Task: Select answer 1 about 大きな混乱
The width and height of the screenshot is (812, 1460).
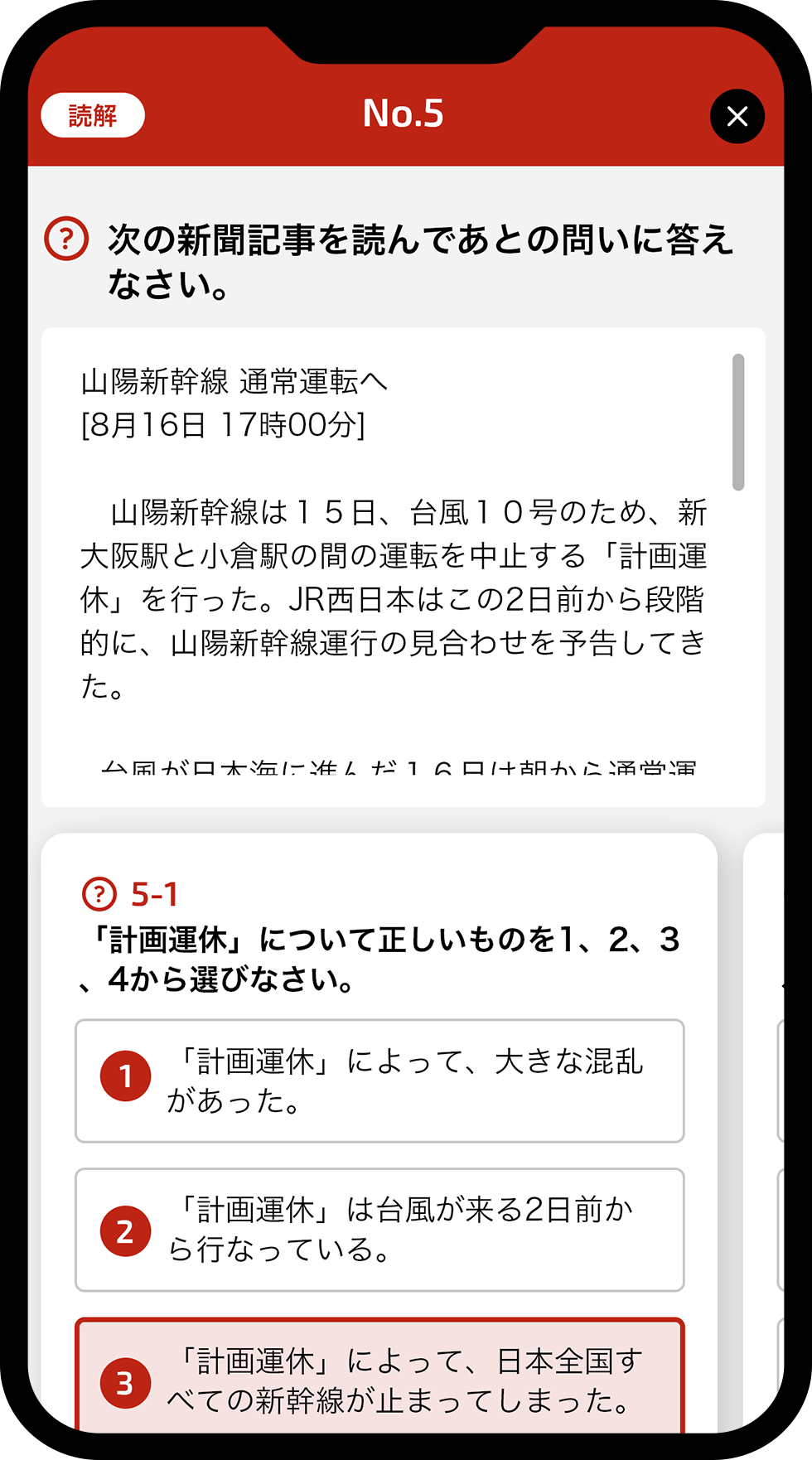Action: click(x=379, y=1080)
